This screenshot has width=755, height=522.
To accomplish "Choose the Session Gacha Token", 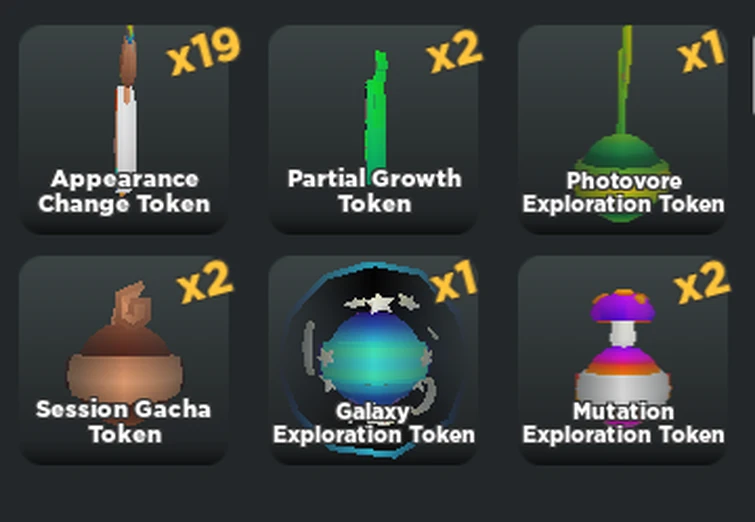I will (125, 360).
